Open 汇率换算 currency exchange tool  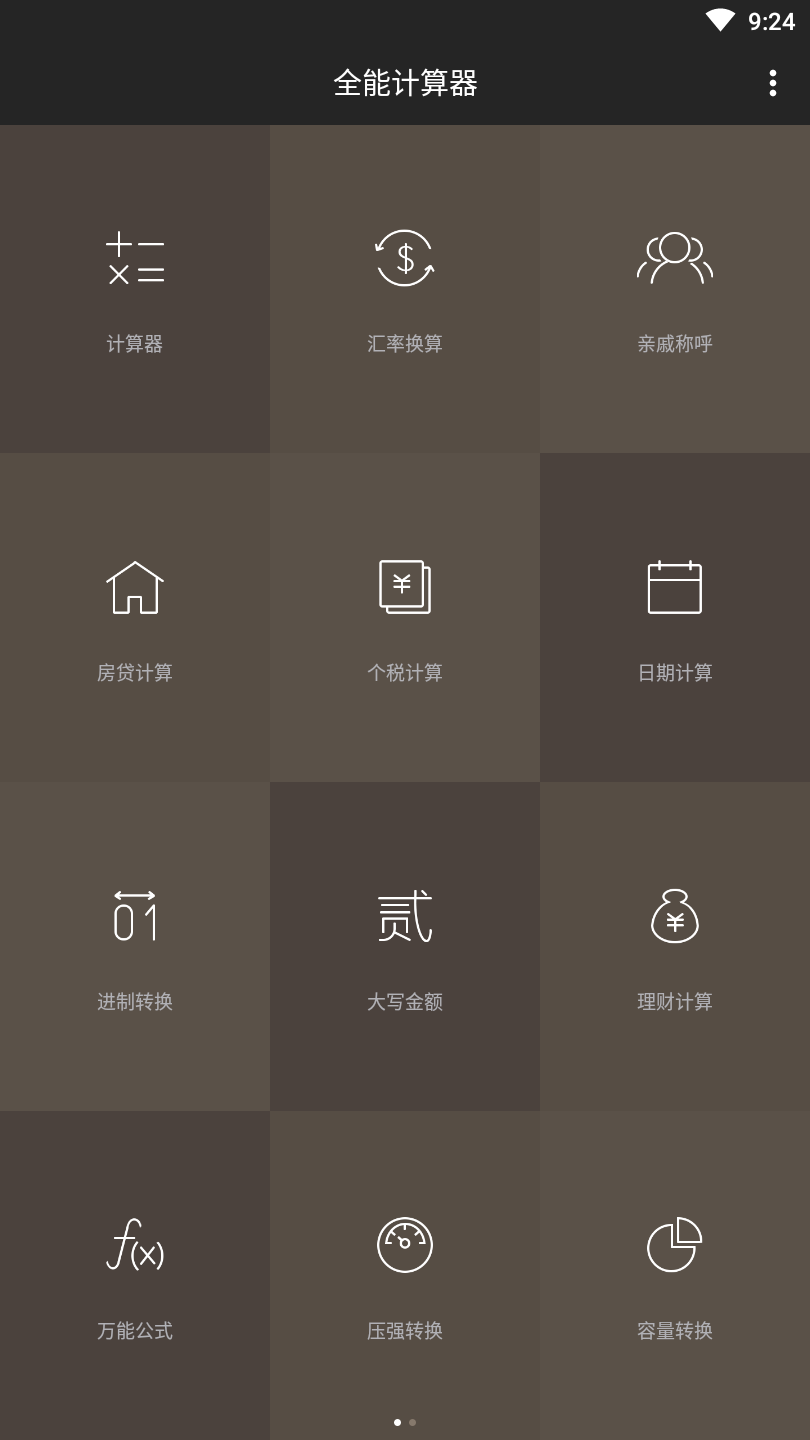(405, 289)
